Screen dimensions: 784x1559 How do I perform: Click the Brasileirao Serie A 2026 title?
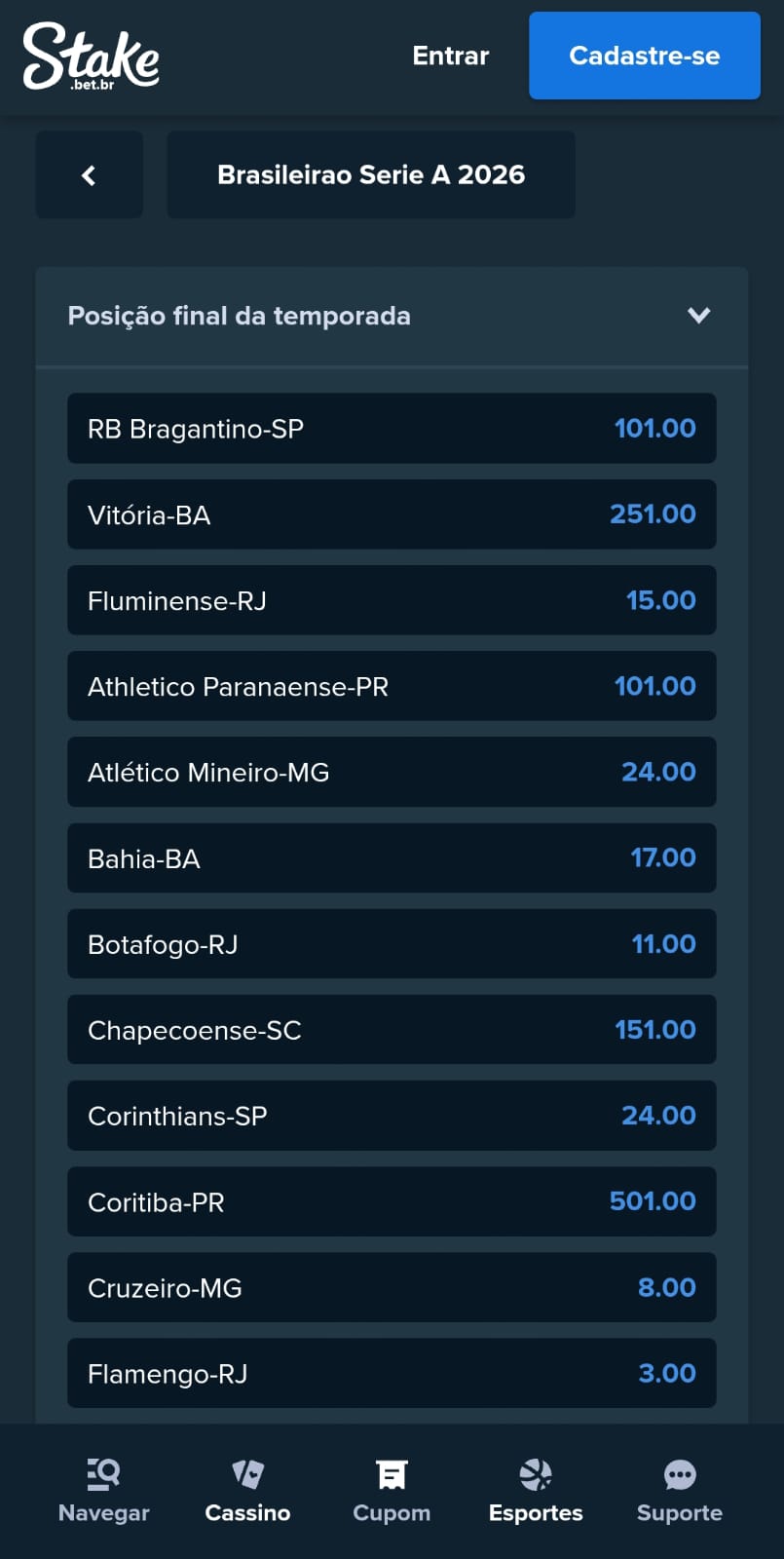coord(370,174)
